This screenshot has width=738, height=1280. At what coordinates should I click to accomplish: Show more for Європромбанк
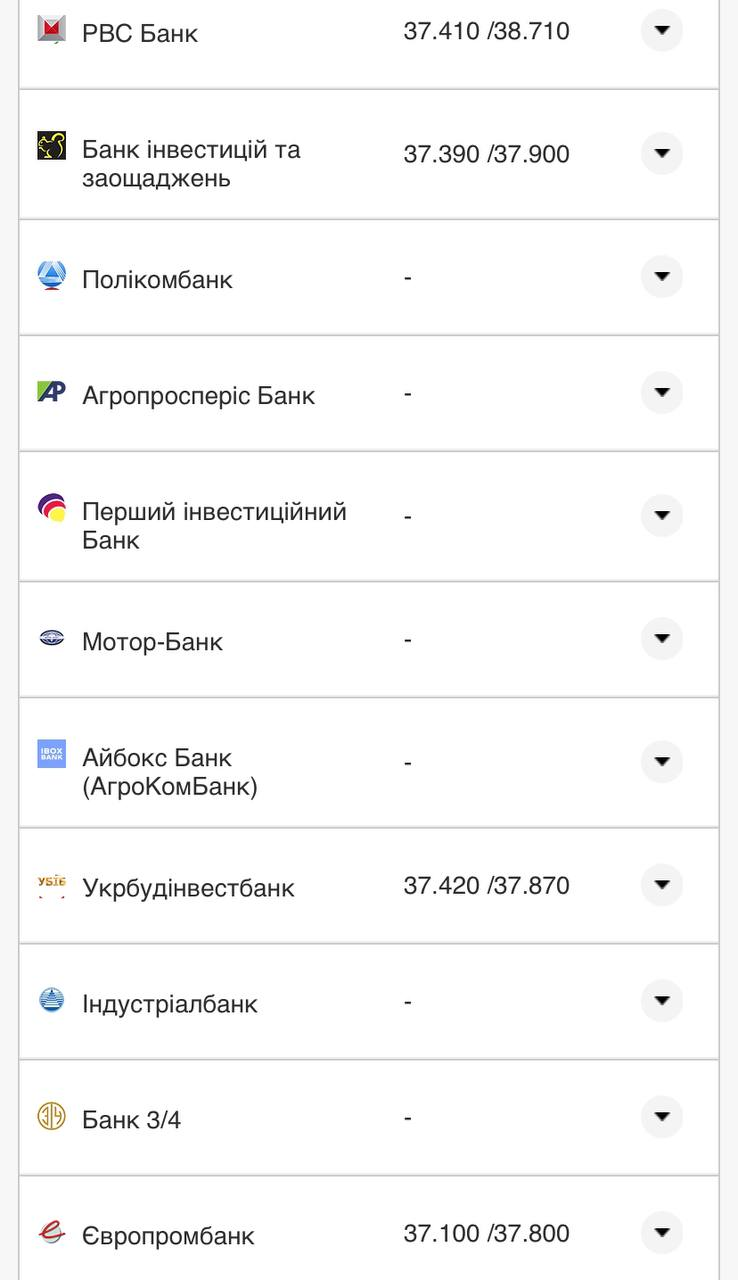tap(661, 1233)
